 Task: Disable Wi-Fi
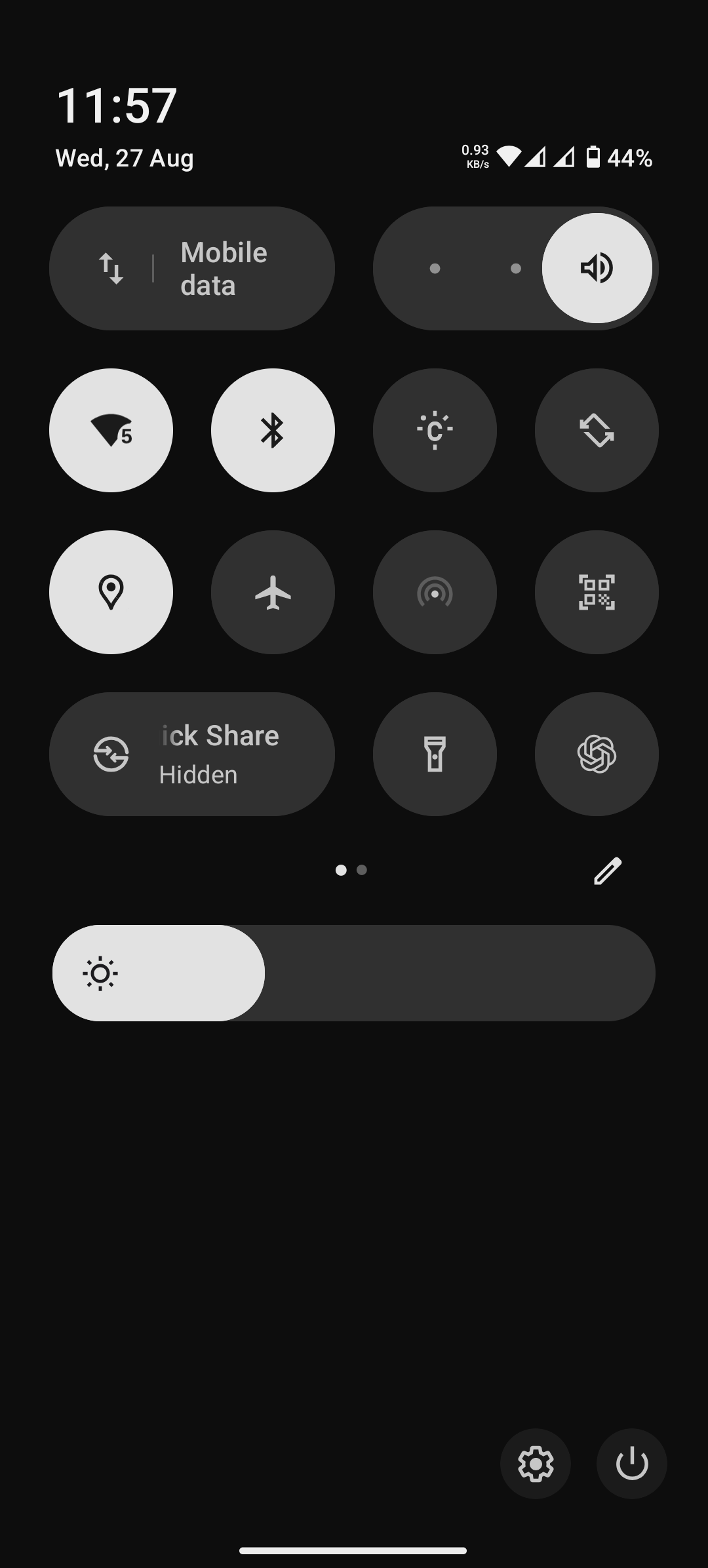click(x=111, y=429)
